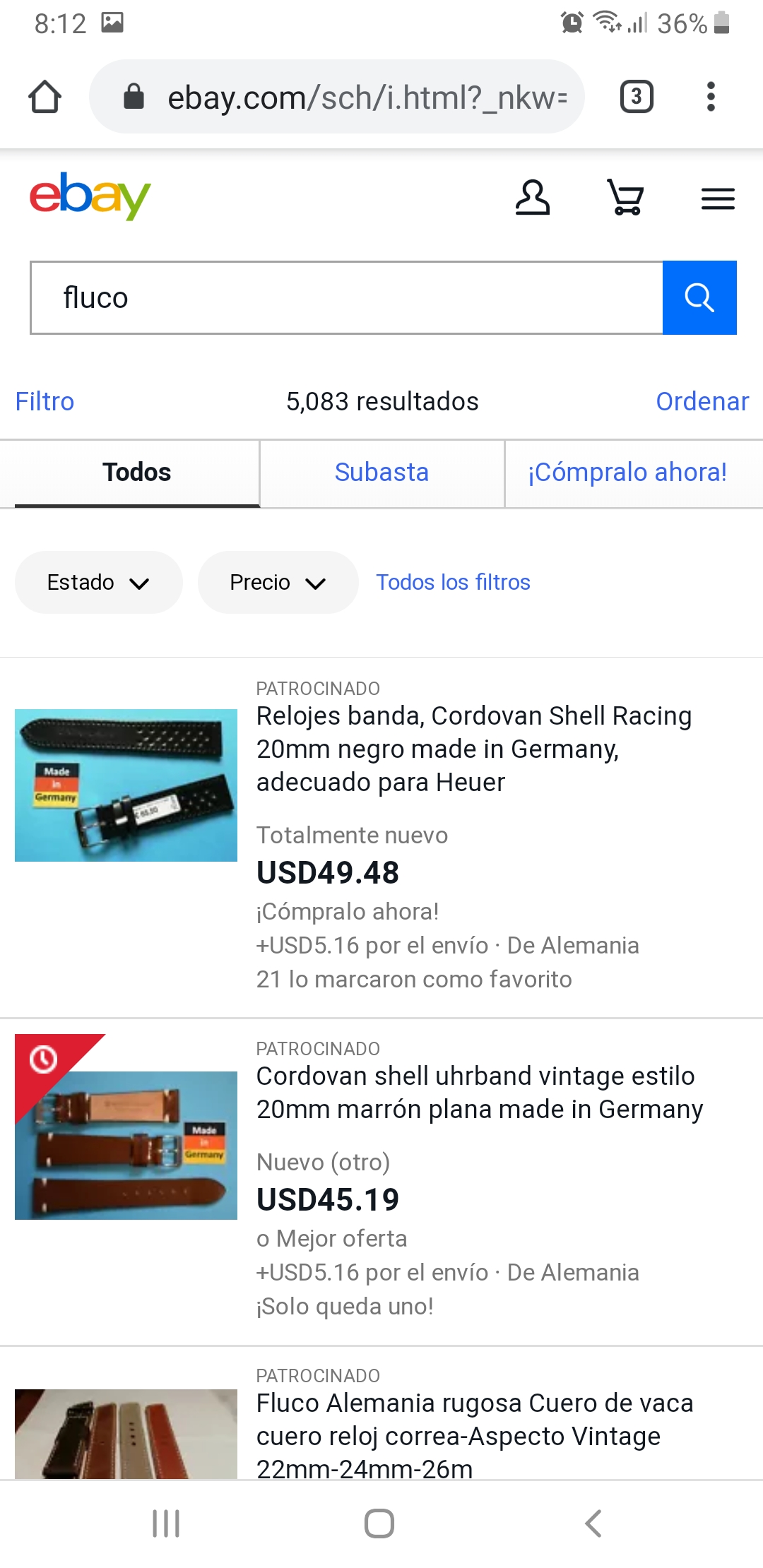Open Todos los filtros link
The image size is (763, 1568).
coord(453,583)
